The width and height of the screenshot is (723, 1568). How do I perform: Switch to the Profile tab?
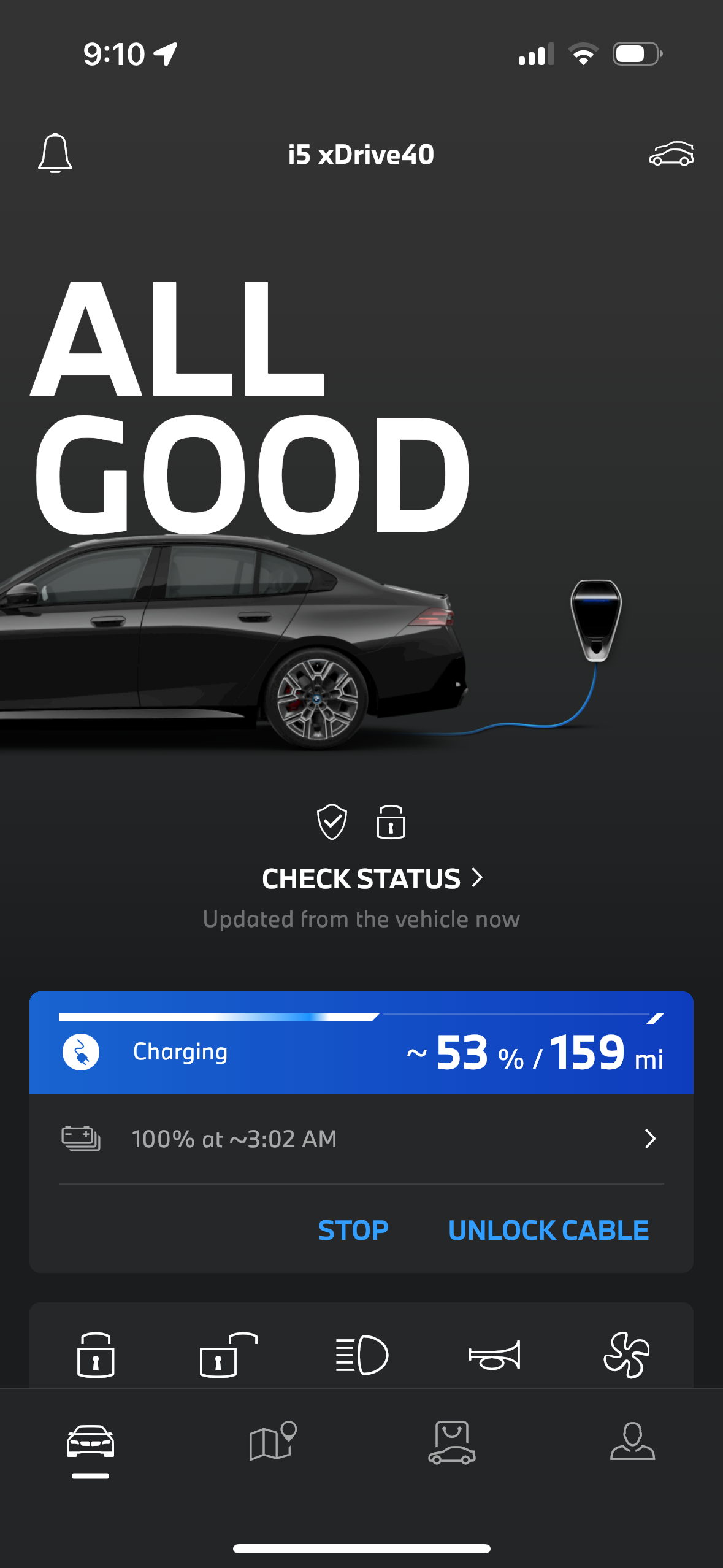[632, 1441]
